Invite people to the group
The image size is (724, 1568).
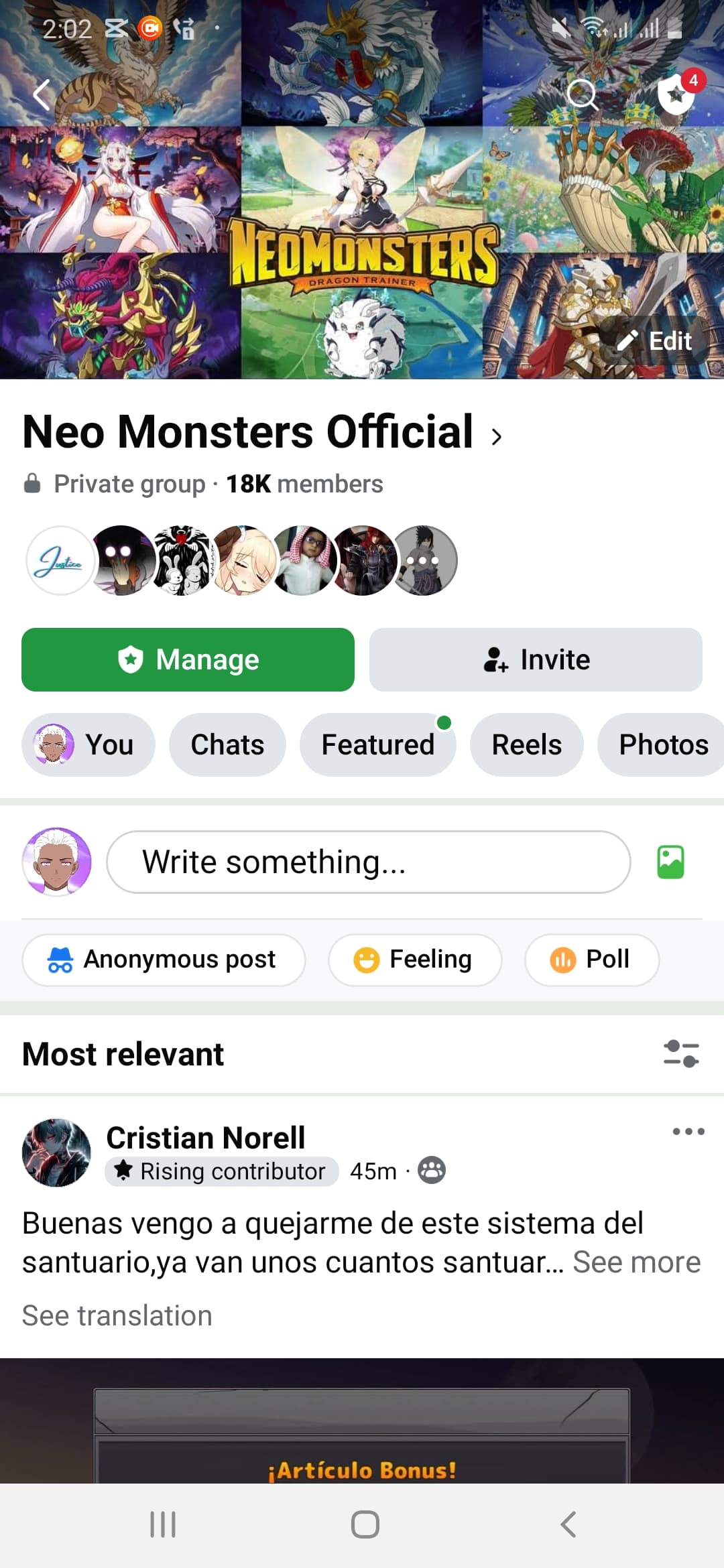point(536,659)
